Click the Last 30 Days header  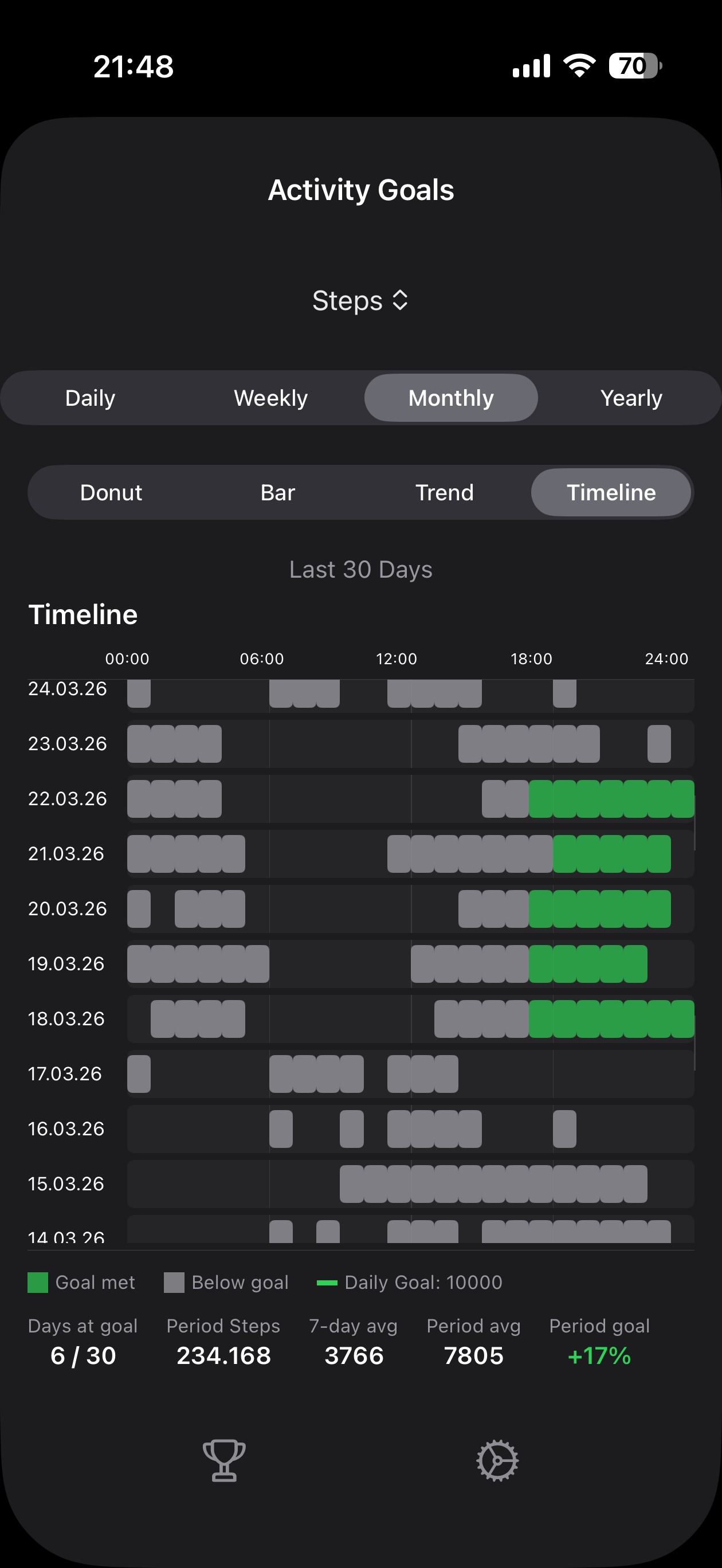point(361,569)
